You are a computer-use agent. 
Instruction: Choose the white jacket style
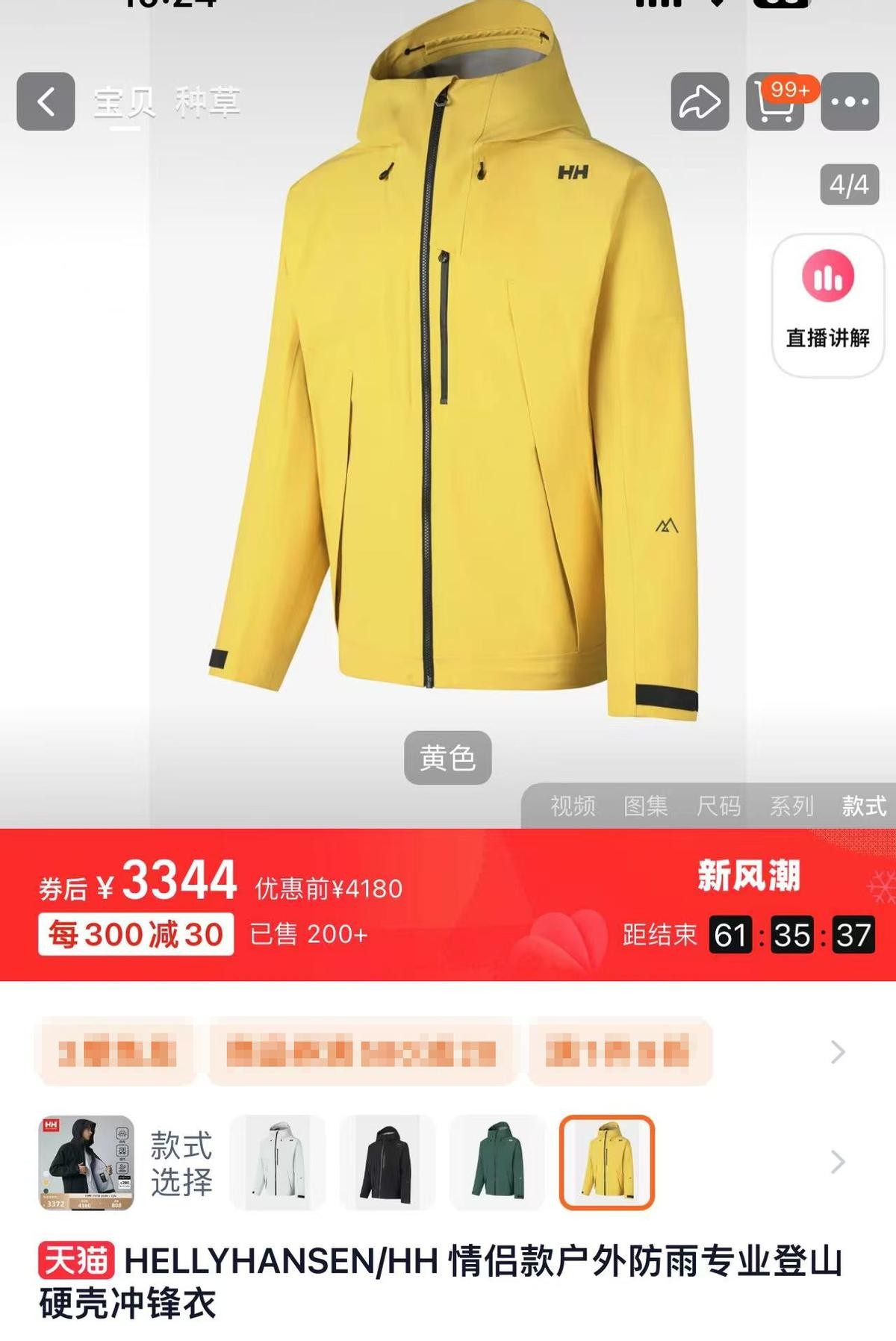277,1162
